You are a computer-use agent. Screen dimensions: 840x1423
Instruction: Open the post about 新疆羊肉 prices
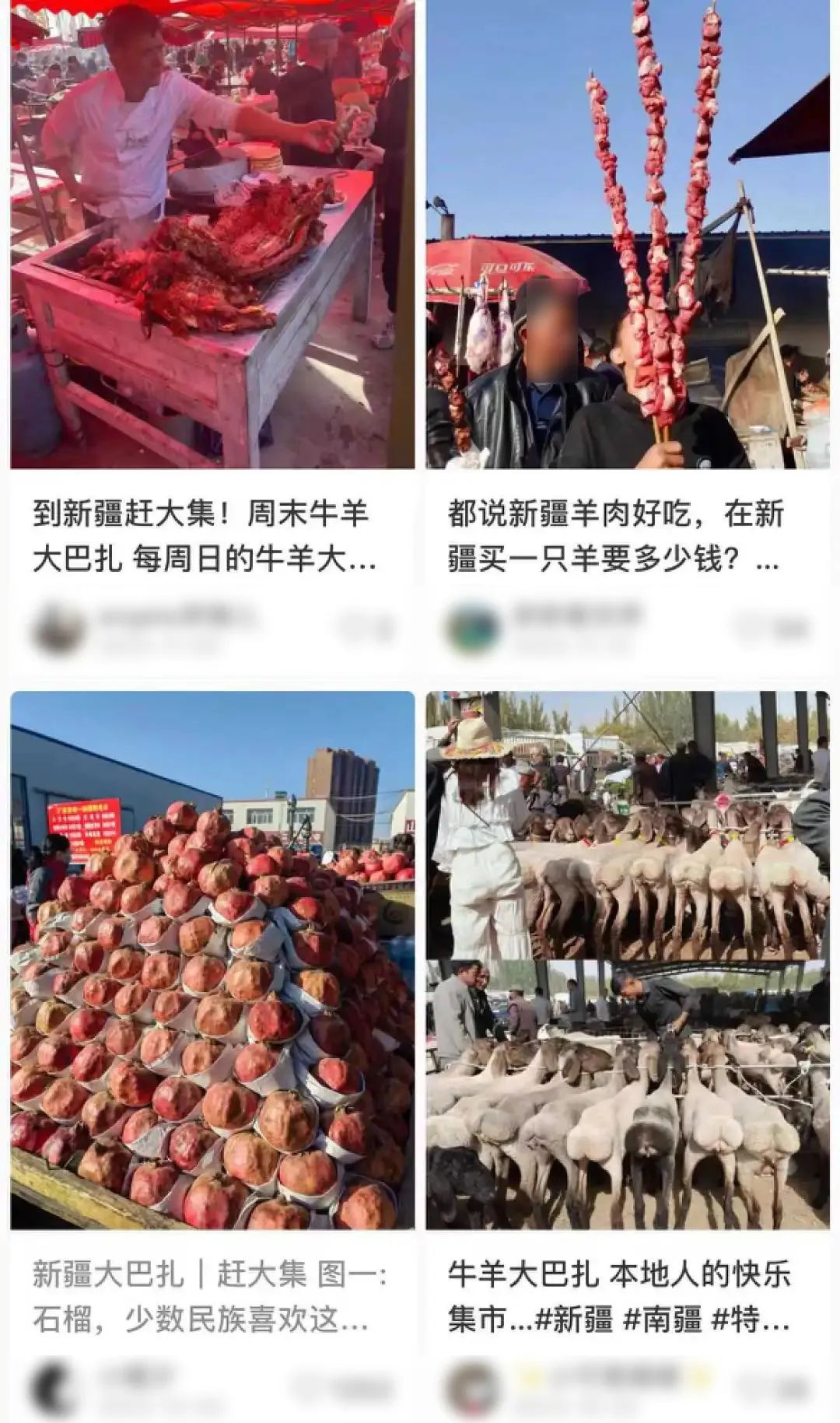(627, 233)
